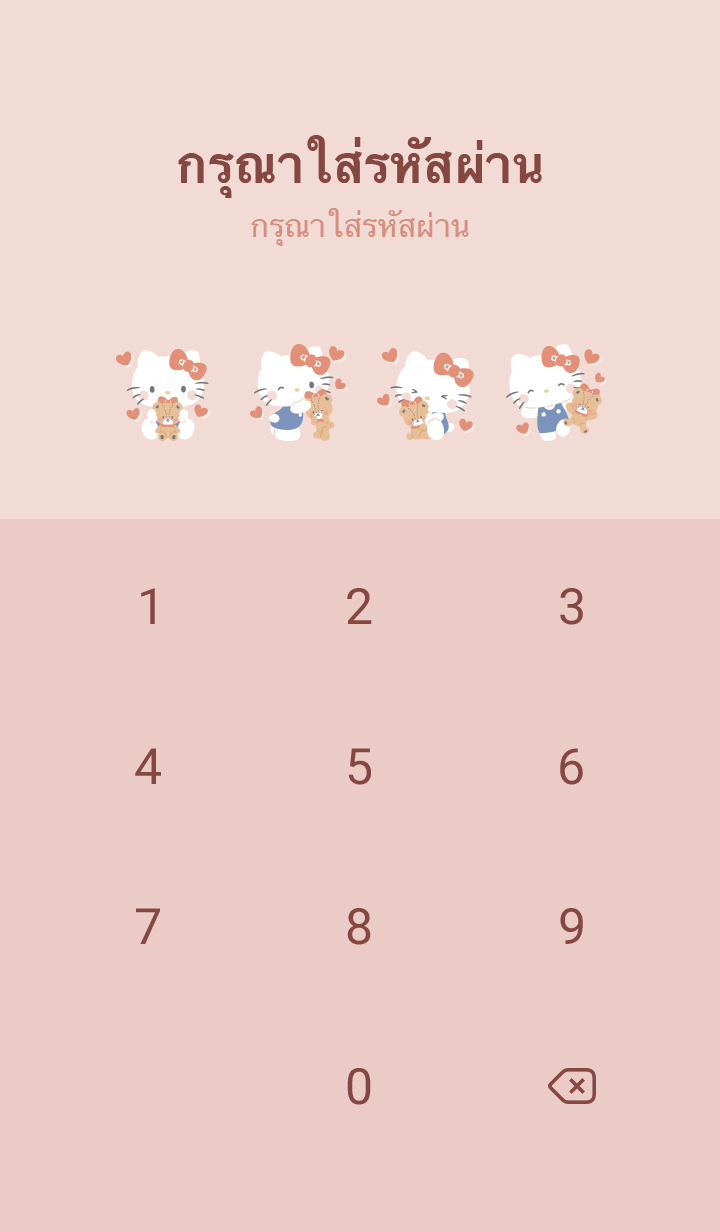This screenshot has width=720, height=1232.
Task: Enter digit 5 on the keypad
Action: coord(359,767)
